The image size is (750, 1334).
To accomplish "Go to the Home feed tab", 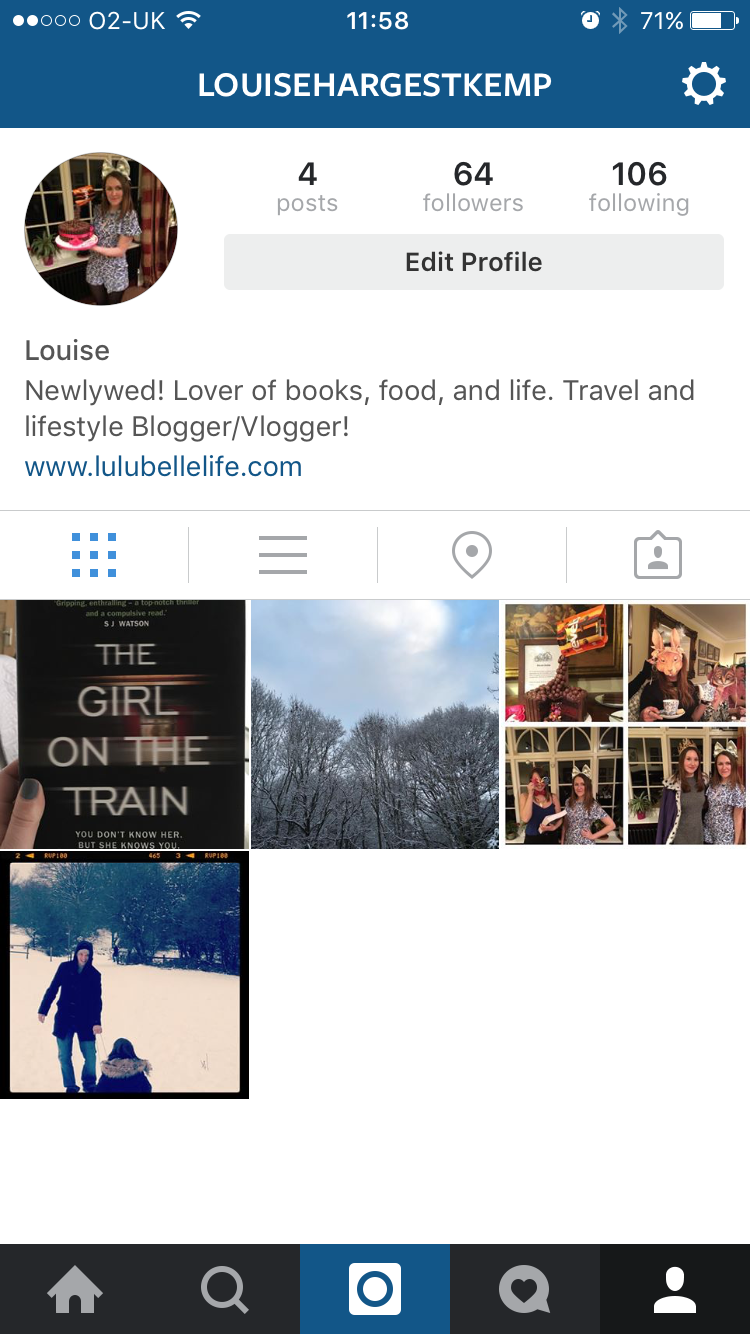I will click(75, 1289).
